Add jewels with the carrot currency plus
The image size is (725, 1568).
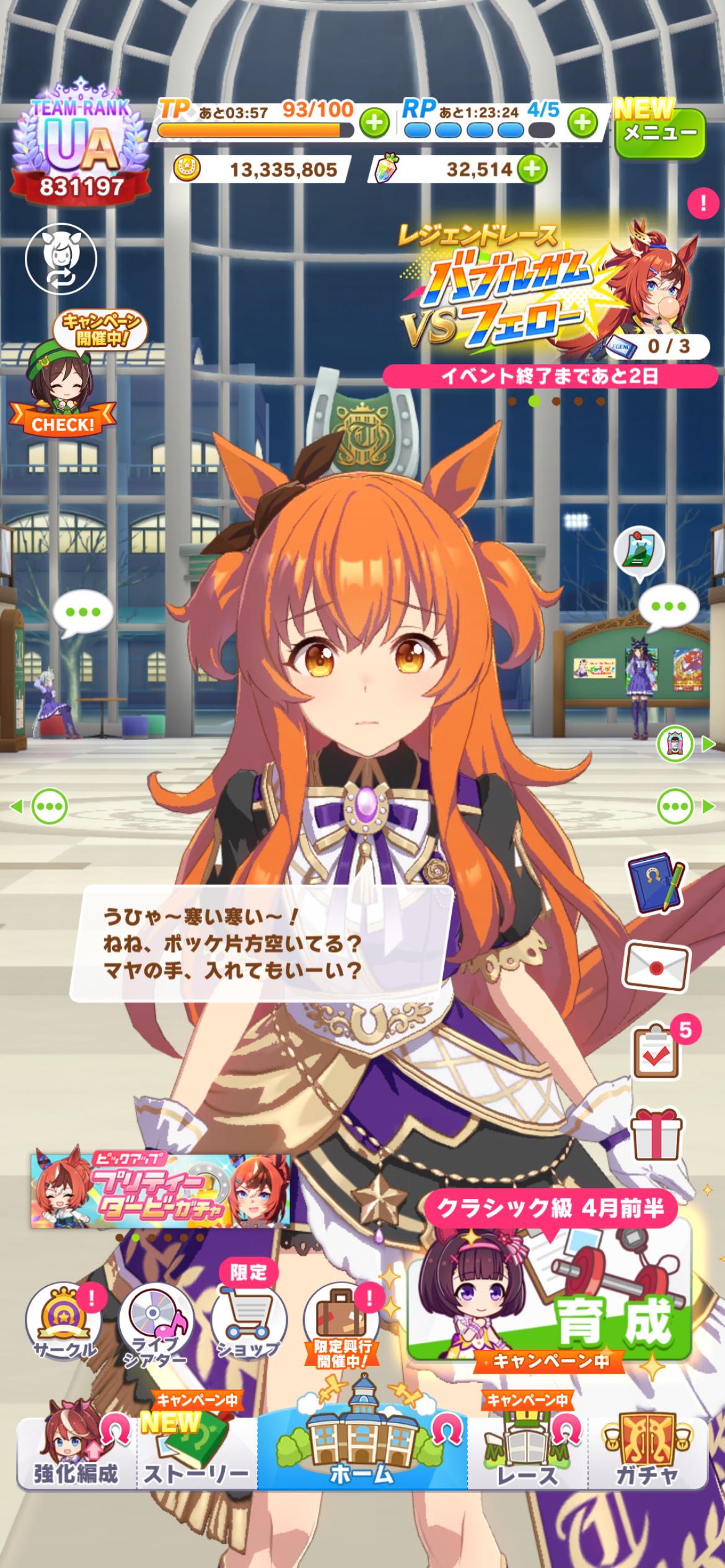532,168
